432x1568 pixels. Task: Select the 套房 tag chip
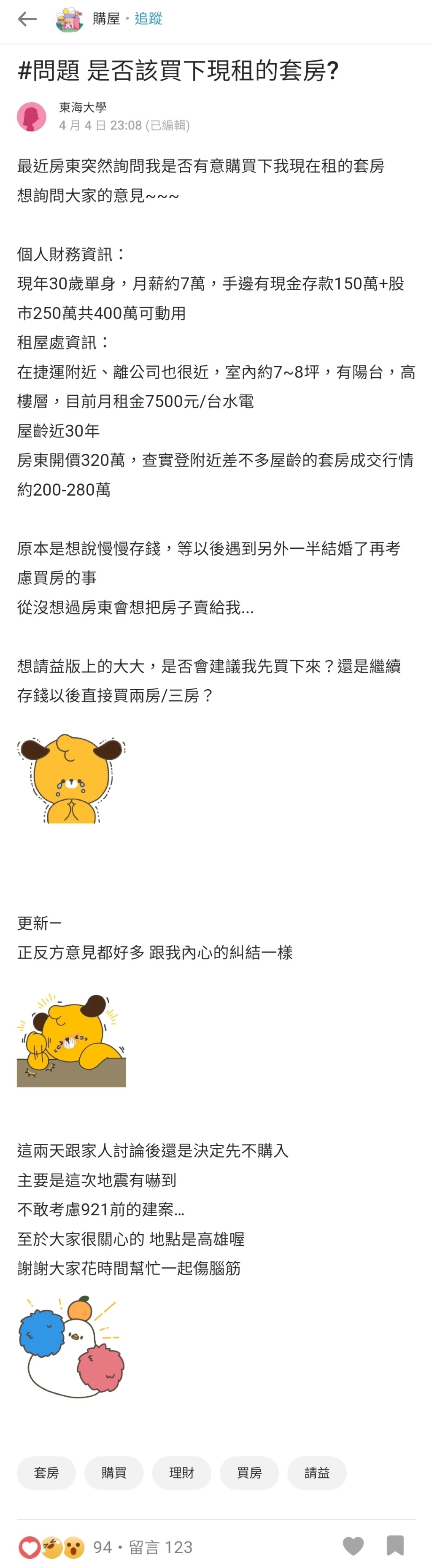[46, 1472]
